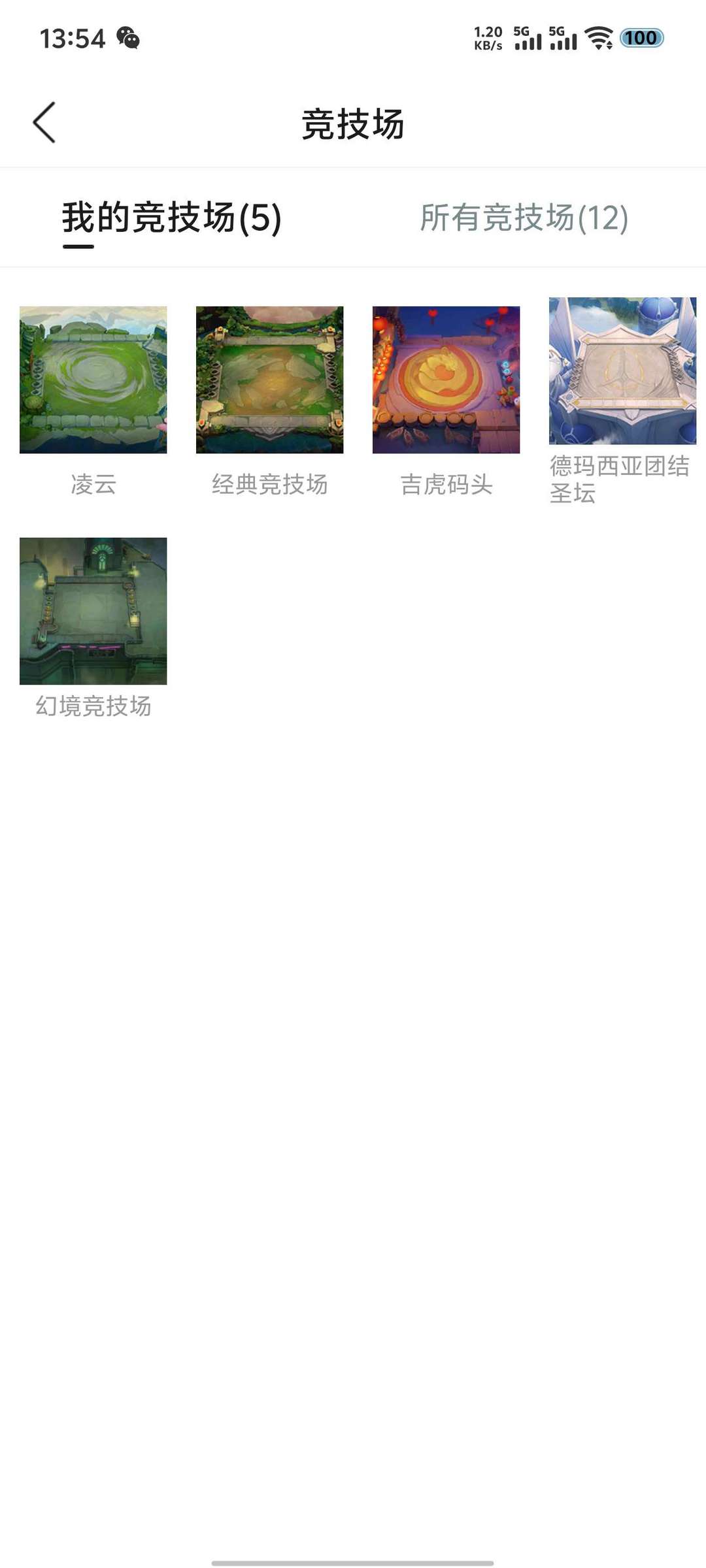The width and height of the screenshot is (706, 1568).
Task: Go back using the top-left arrow
Action: [x=44, y=122]
